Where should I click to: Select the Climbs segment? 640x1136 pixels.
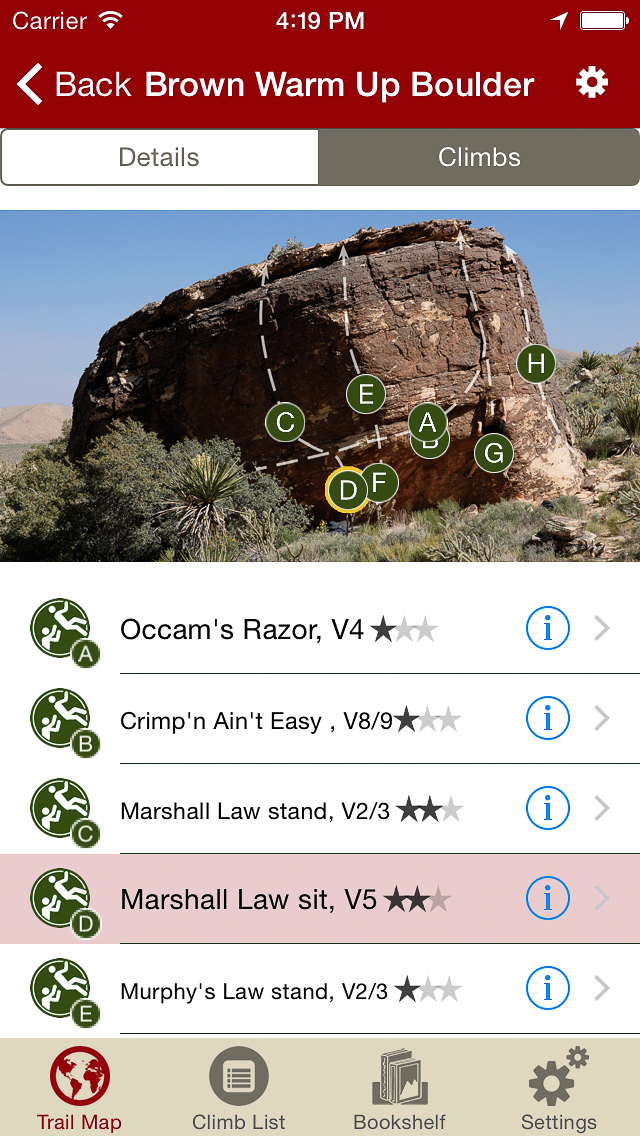[479, 158]
